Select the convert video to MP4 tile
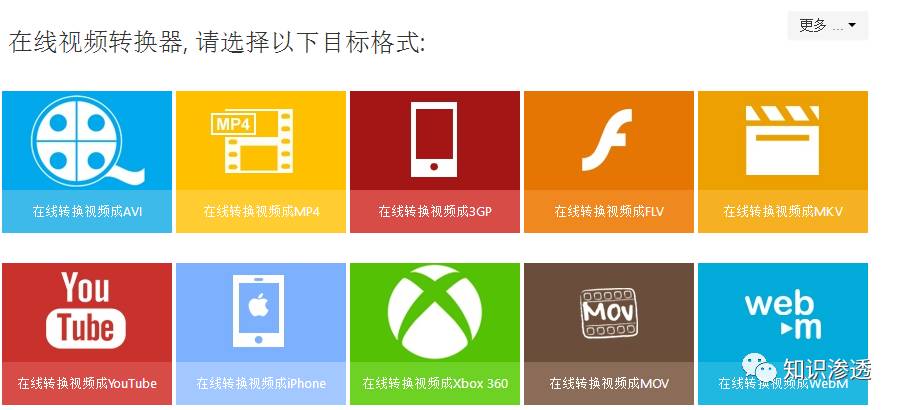Image resolution: width=901 pixels, height=410 pixels. click(x=261, y=161)
